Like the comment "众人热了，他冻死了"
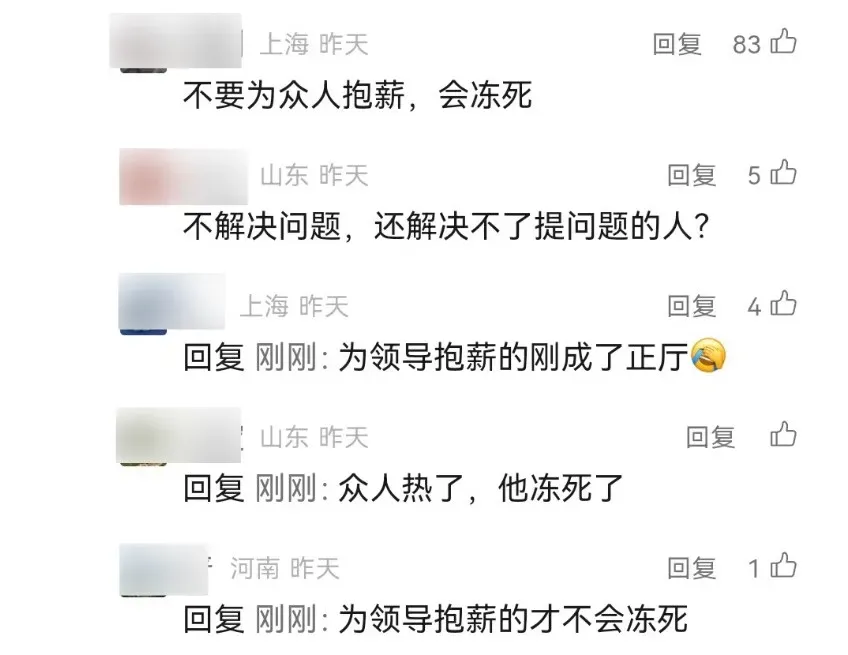Image resolution: width=848 pixels, height=655 pixels. (783, 435)
